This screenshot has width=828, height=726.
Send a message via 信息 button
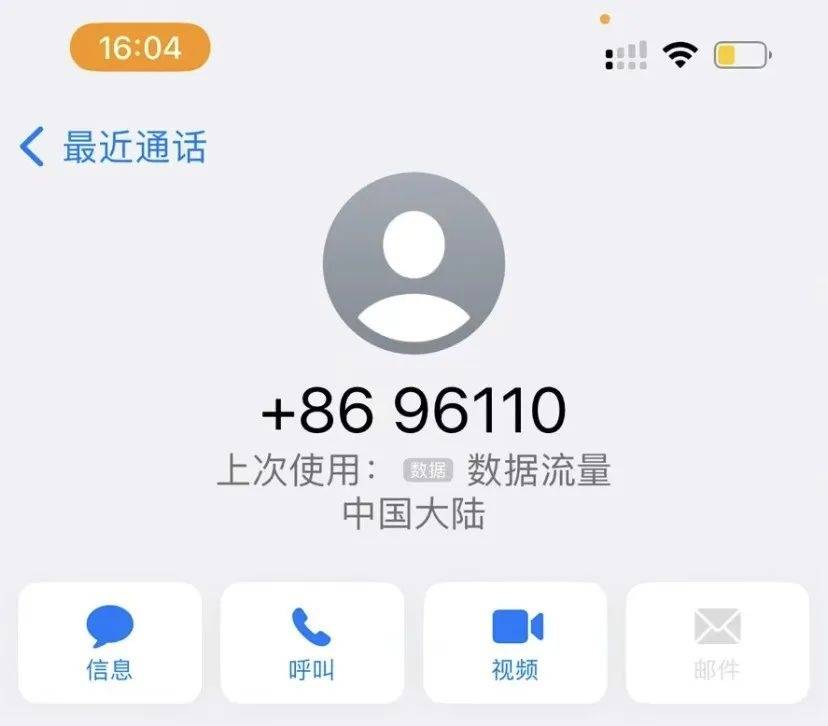click(x=110, y=643)
